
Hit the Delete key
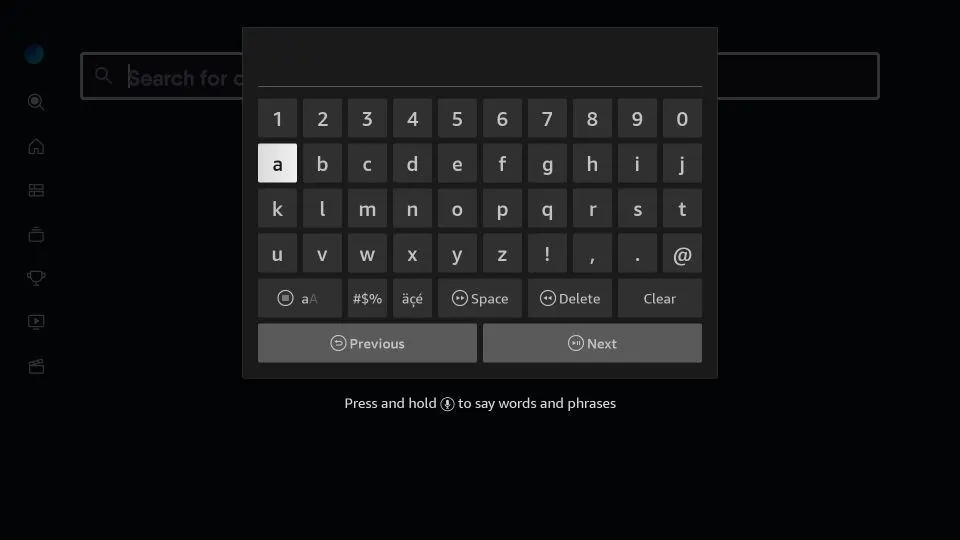pyautogui.click(x=570, y=298)
